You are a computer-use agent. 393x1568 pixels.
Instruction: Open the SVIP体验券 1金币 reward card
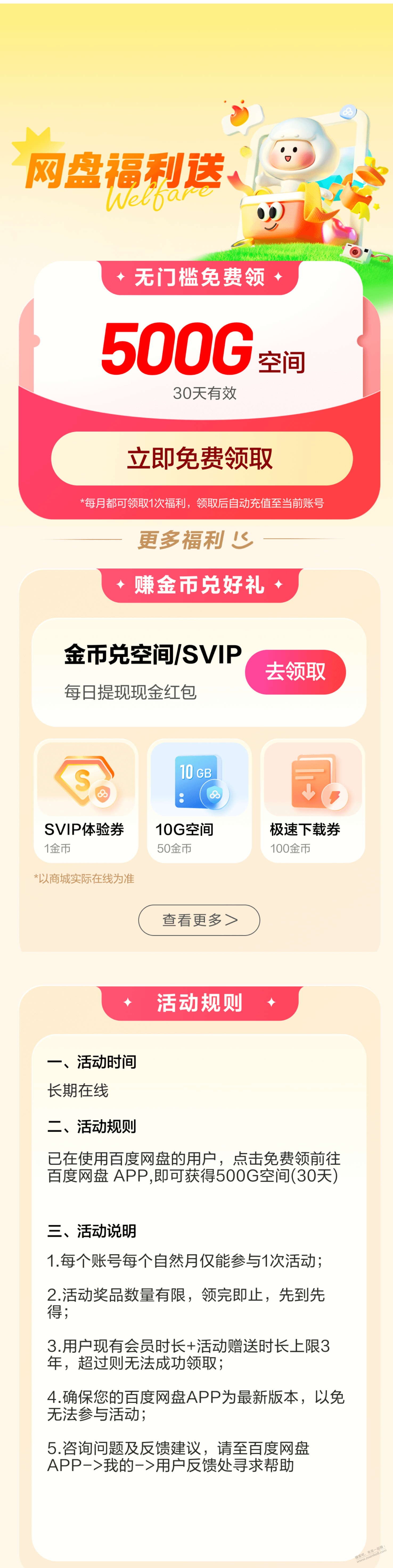(x=86, y=800)
